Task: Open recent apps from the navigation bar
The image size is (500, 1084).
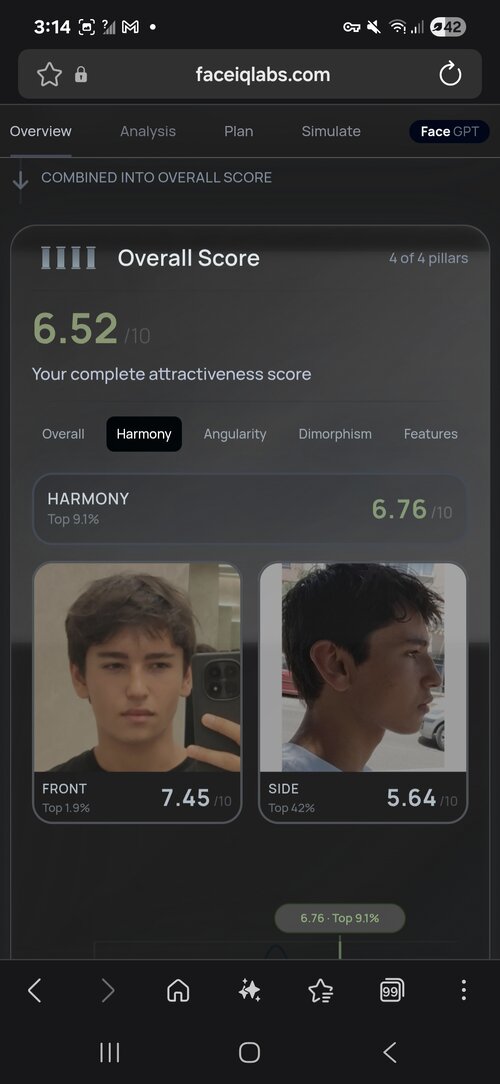Action: (x=109, y=1052)
